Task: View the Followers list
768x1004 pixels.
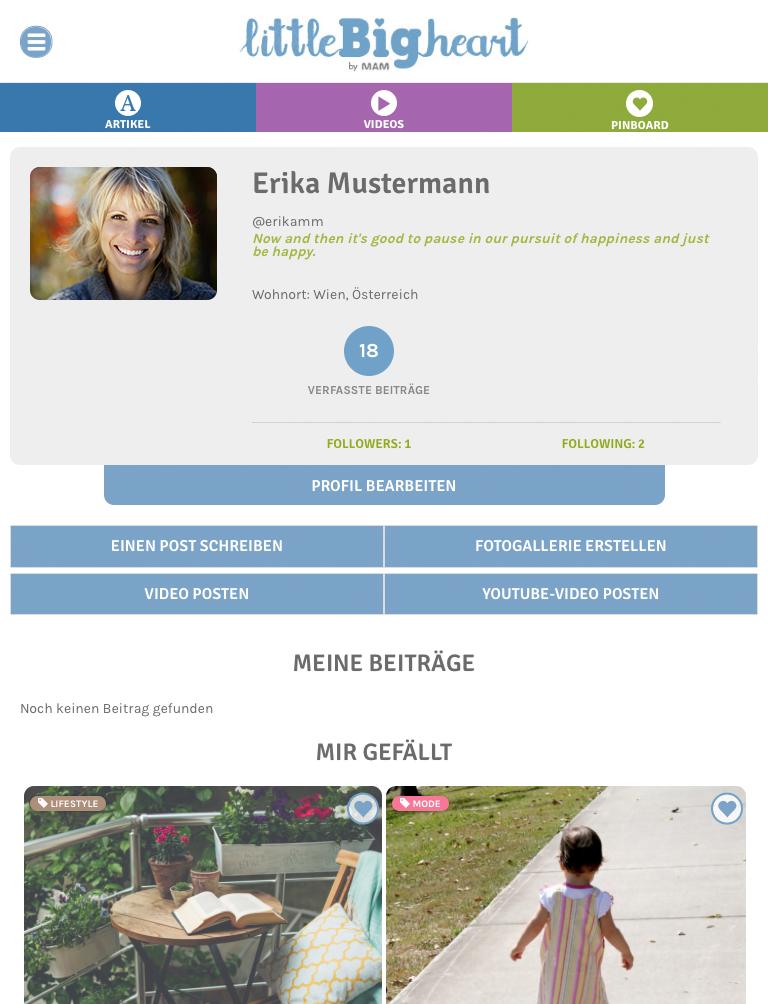Action: (368, 443)
